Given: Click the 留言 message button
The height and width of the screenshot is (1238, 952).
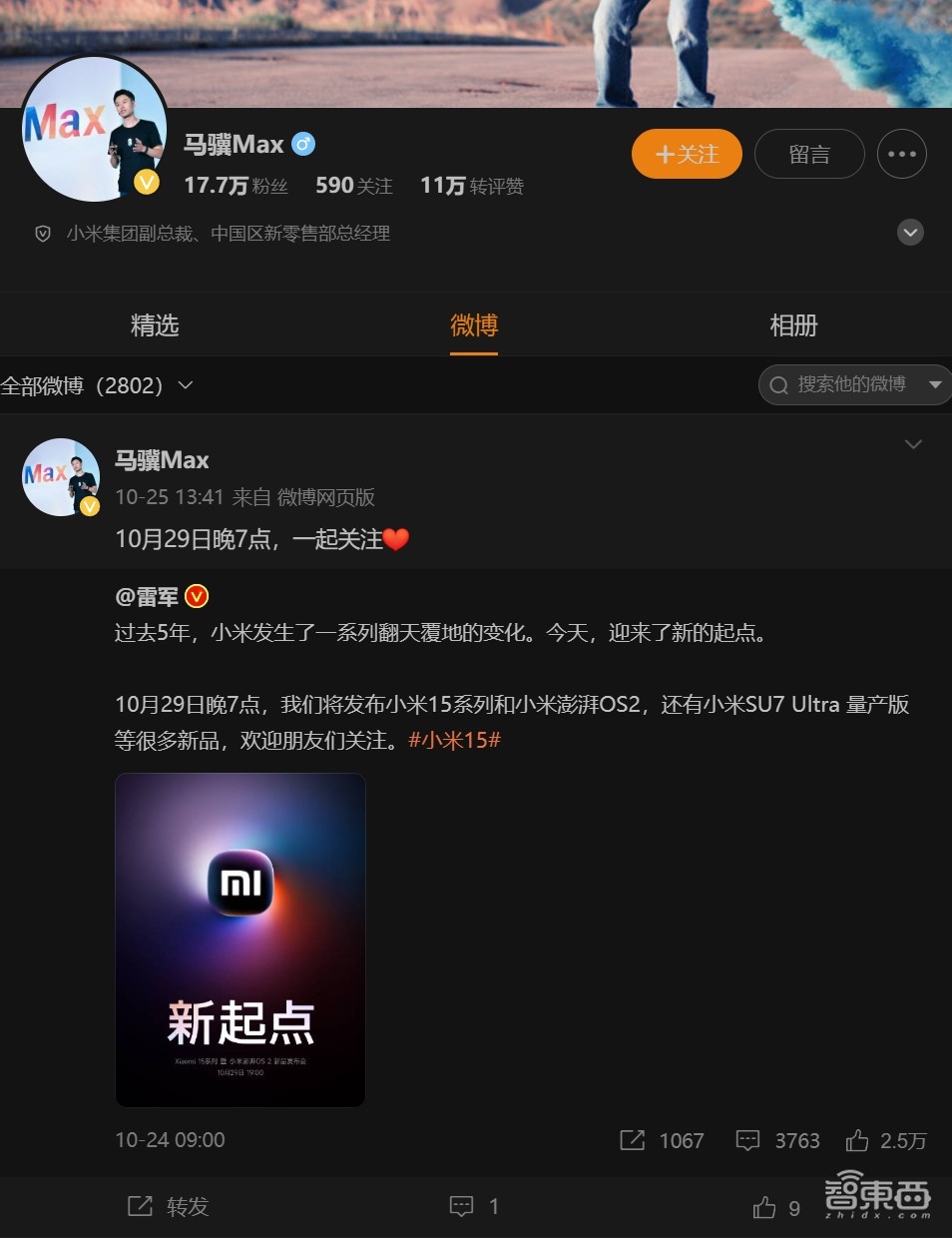Looking at the screenshot, I should pos(809,154).
